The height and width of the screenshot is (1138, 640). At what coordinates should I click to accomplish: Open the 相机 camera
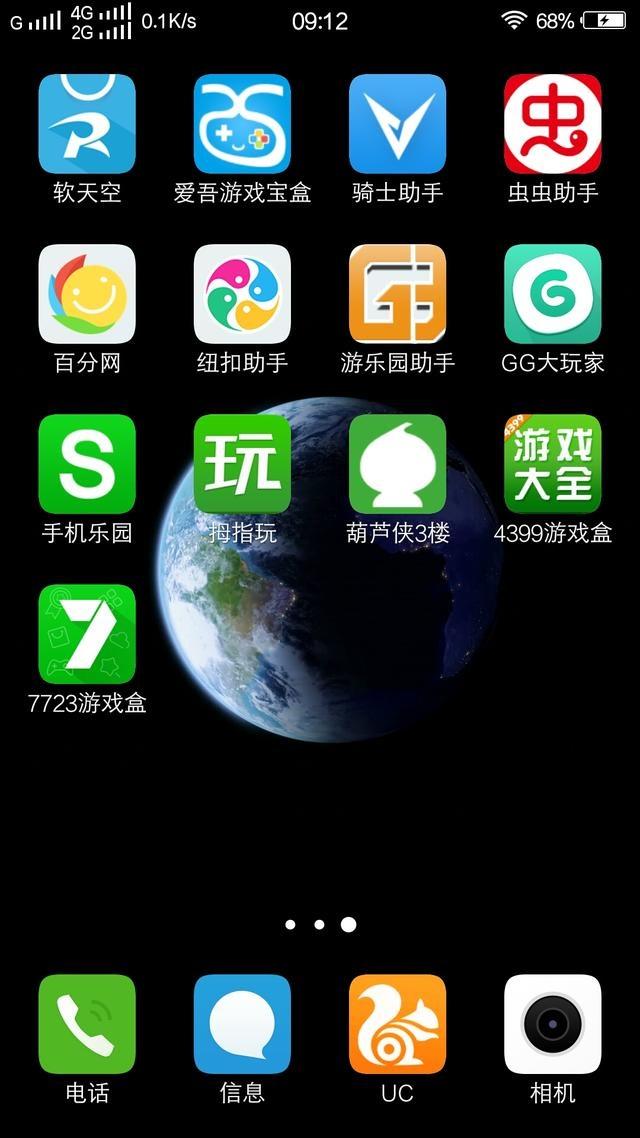pyautogui.click(x=552, y=1024)
